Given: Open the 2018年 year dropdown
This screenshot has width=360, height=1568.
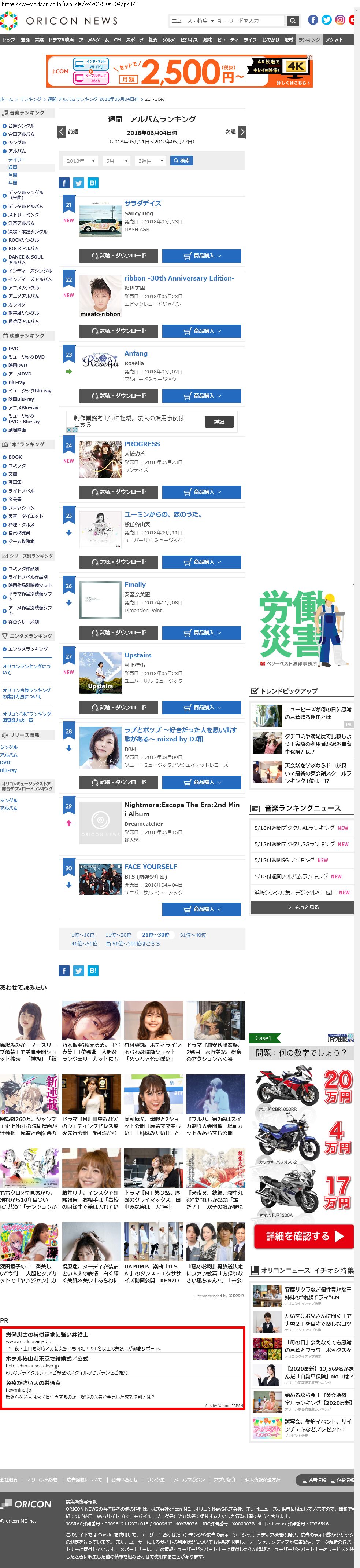Looking at the screenshot, I should tap(80, 161).
